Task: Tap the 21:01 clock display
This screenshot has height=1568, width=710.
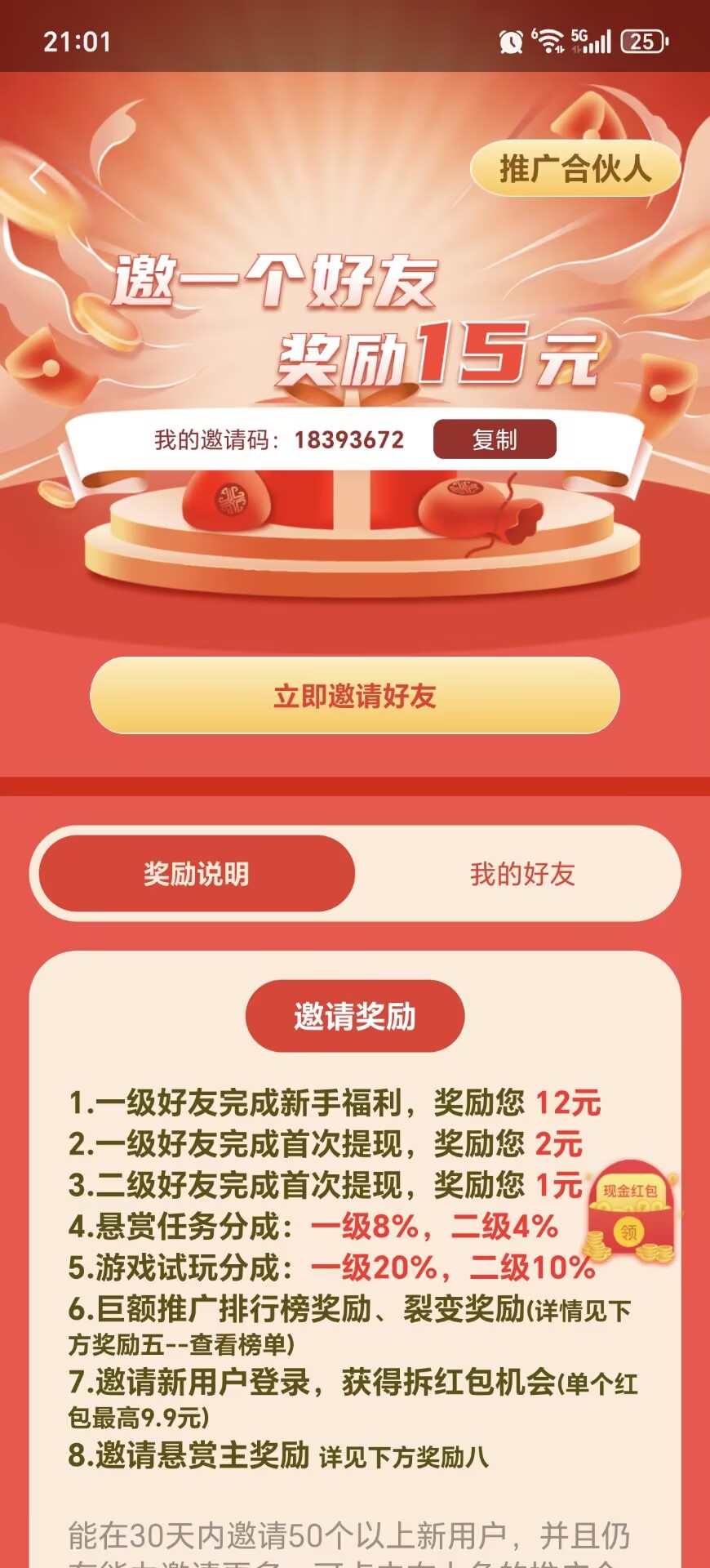Action: 77,39
